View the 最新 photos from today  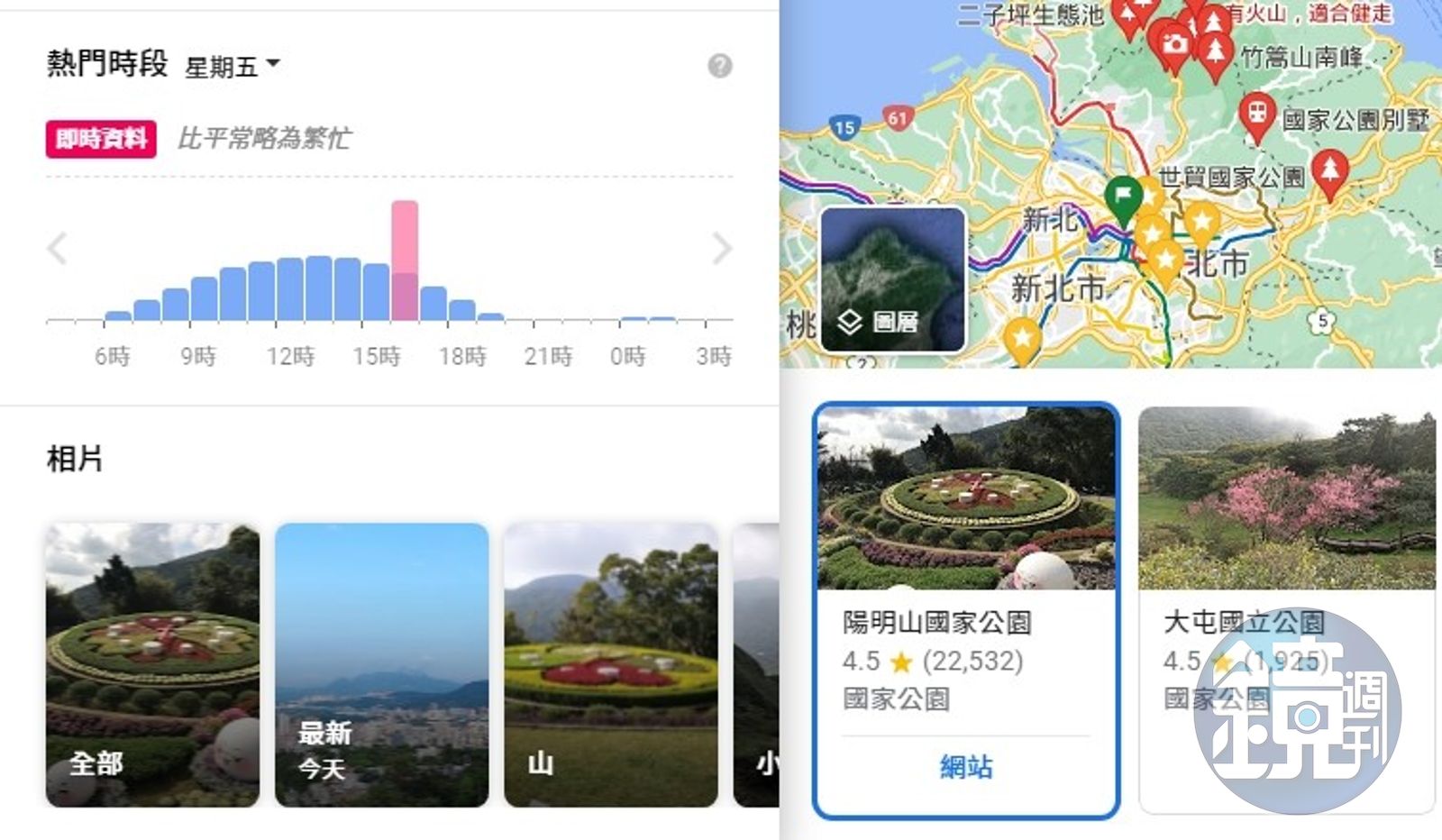(381, 664)
